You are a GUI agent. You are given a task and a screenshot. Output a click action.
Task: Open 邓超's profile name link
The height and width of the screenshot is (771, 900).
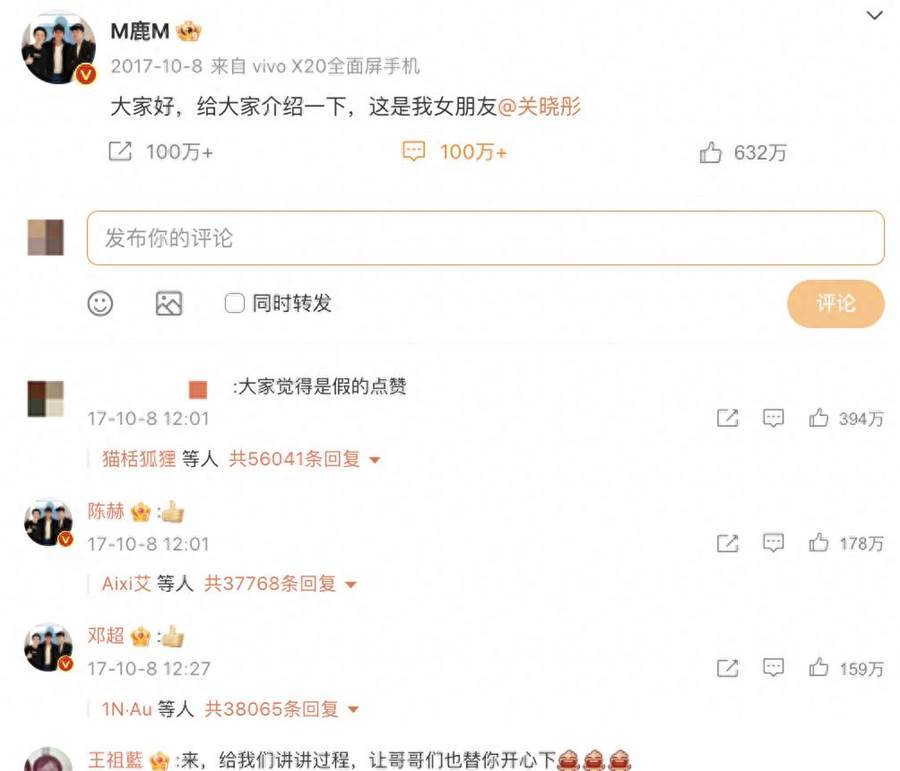tap(105, 635)
